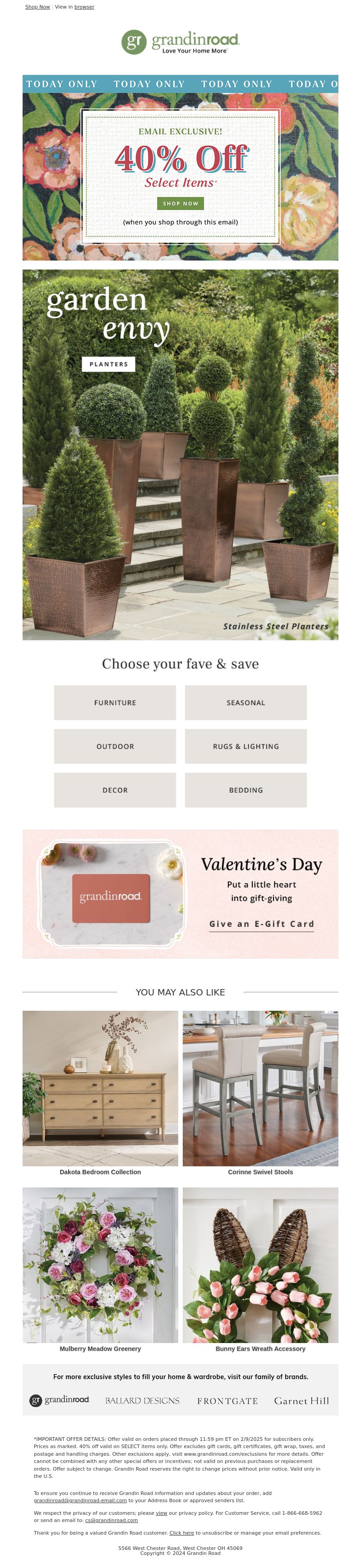
Task: Tap Click here to unsubscribe
Action: click(181, 1533)
